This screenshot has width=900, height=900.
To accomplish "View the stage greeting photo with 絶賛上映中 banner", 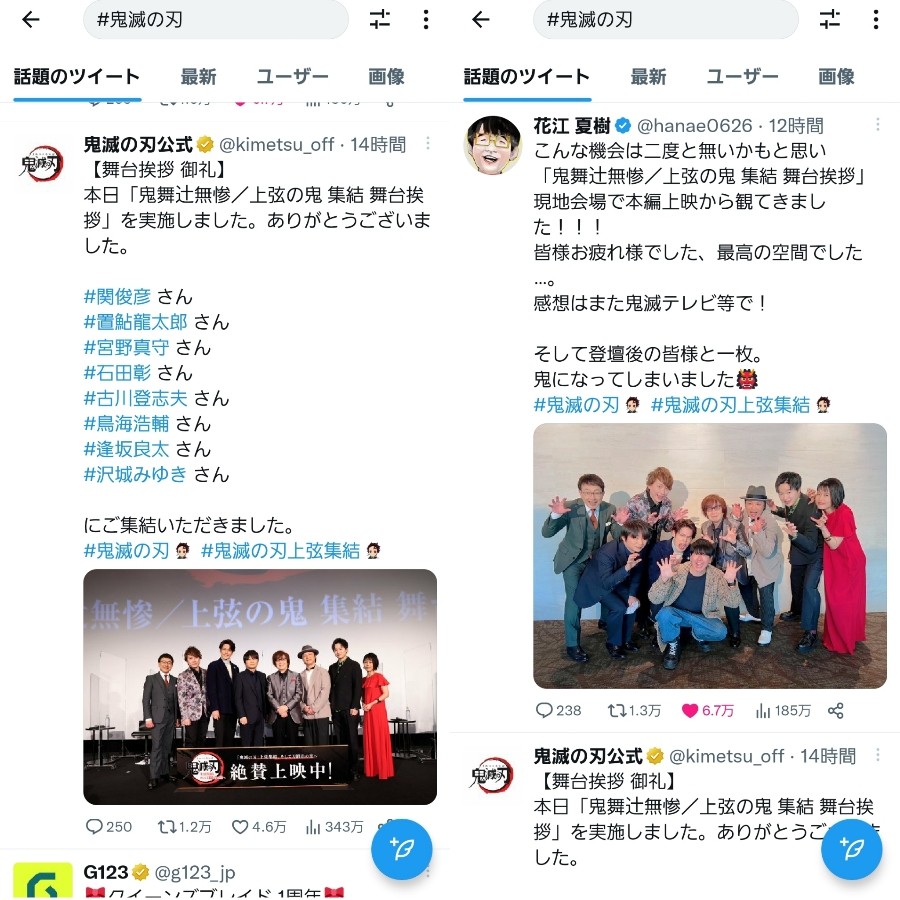I will click(260, 687).
